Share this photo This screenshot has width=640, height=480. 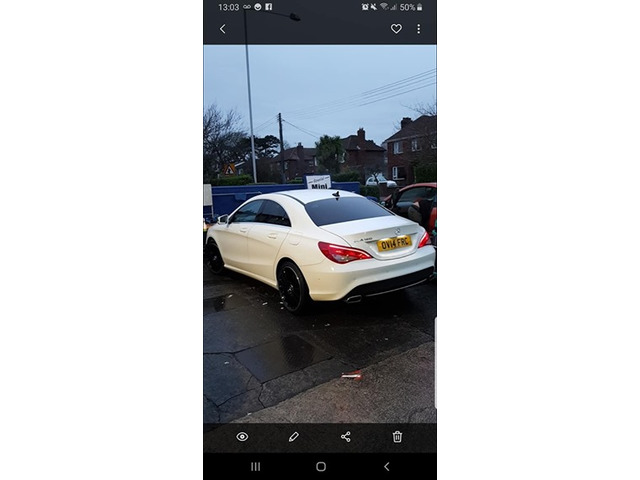pos(346,437)
